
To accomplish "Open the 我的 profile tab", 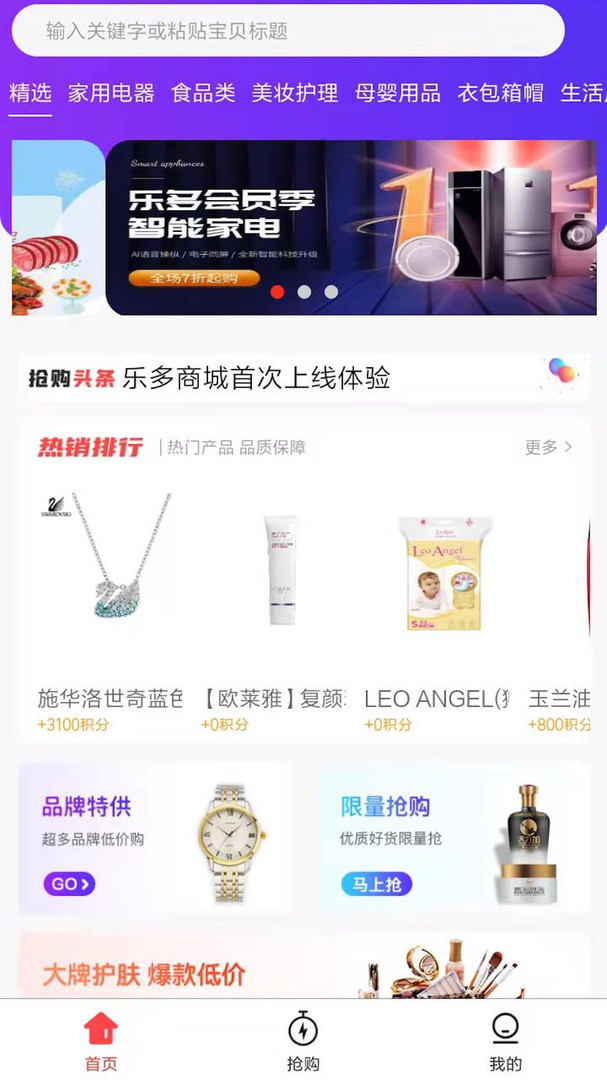I will pos(505,1040).
